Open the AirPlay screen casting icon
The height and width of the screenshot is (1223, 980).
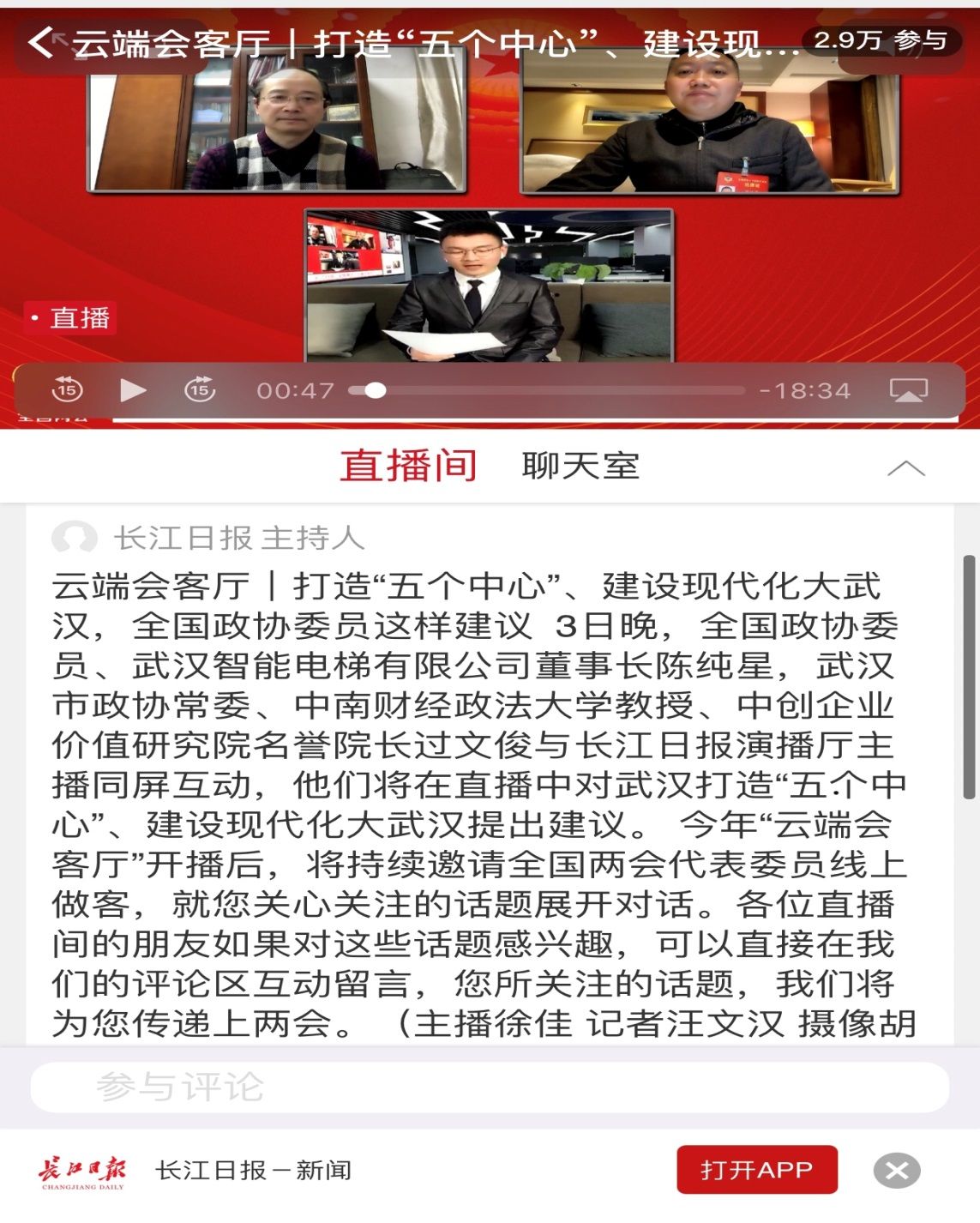coord(908,390)
